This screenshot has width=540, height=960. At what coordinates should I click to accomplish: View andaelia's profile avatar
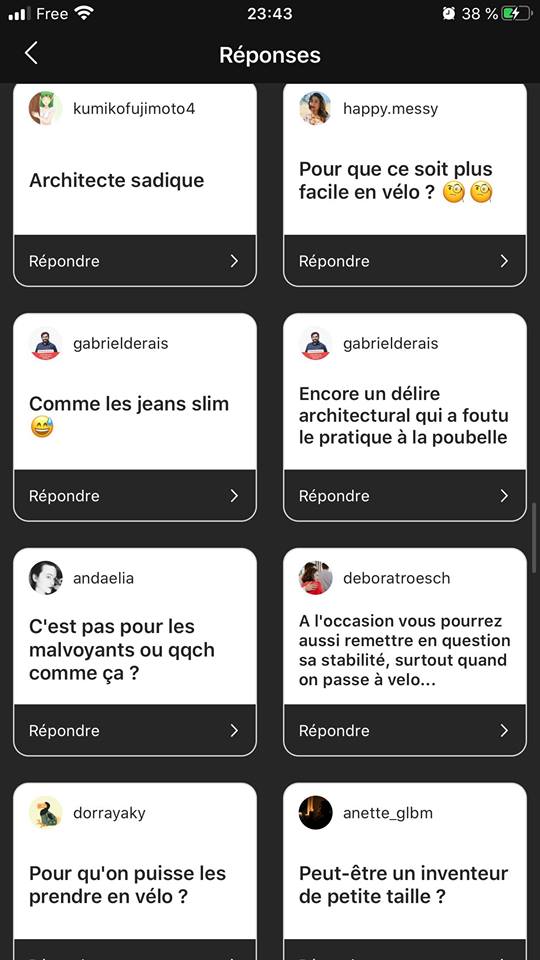point(45,577)
